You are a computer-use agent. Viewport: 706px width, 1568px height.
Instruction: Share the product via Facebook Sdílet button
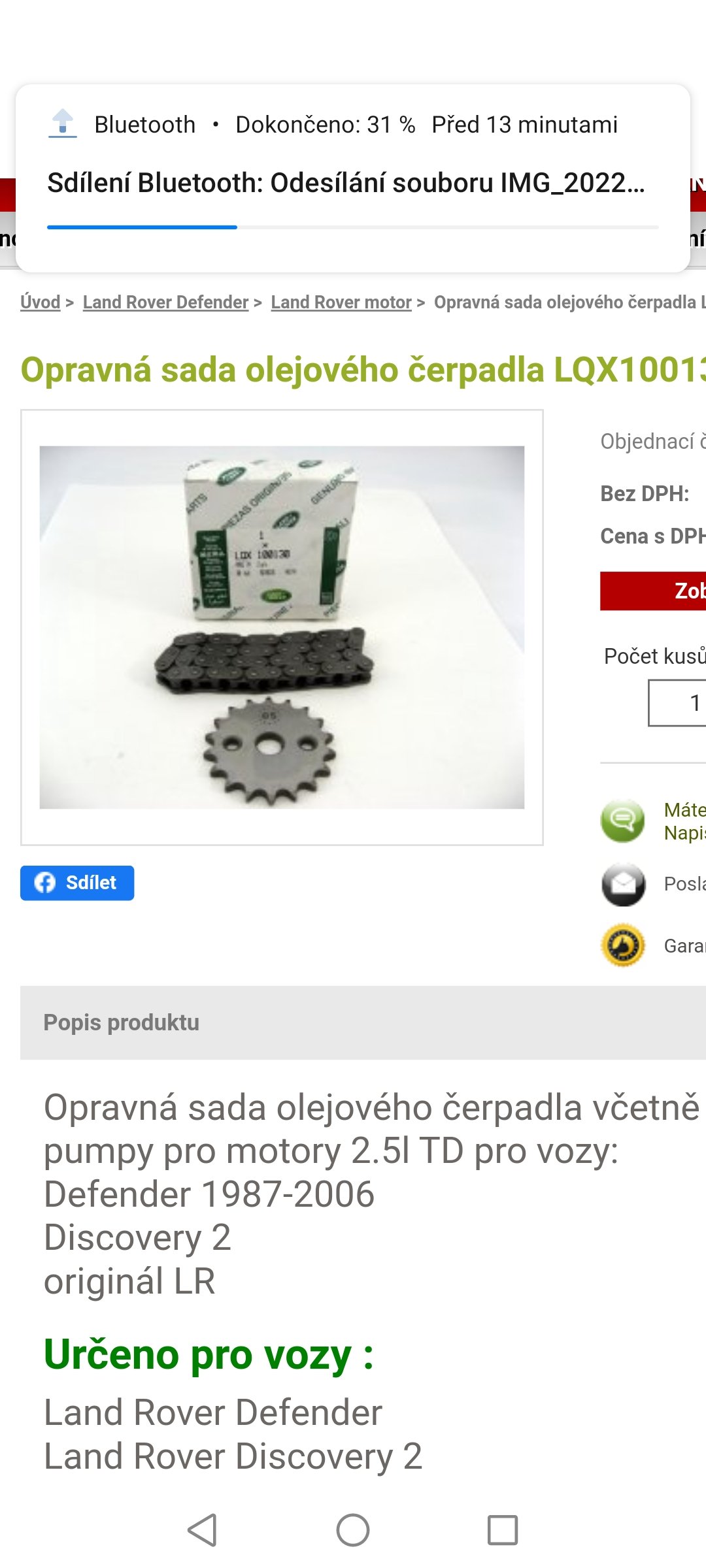tap(77, 883)
